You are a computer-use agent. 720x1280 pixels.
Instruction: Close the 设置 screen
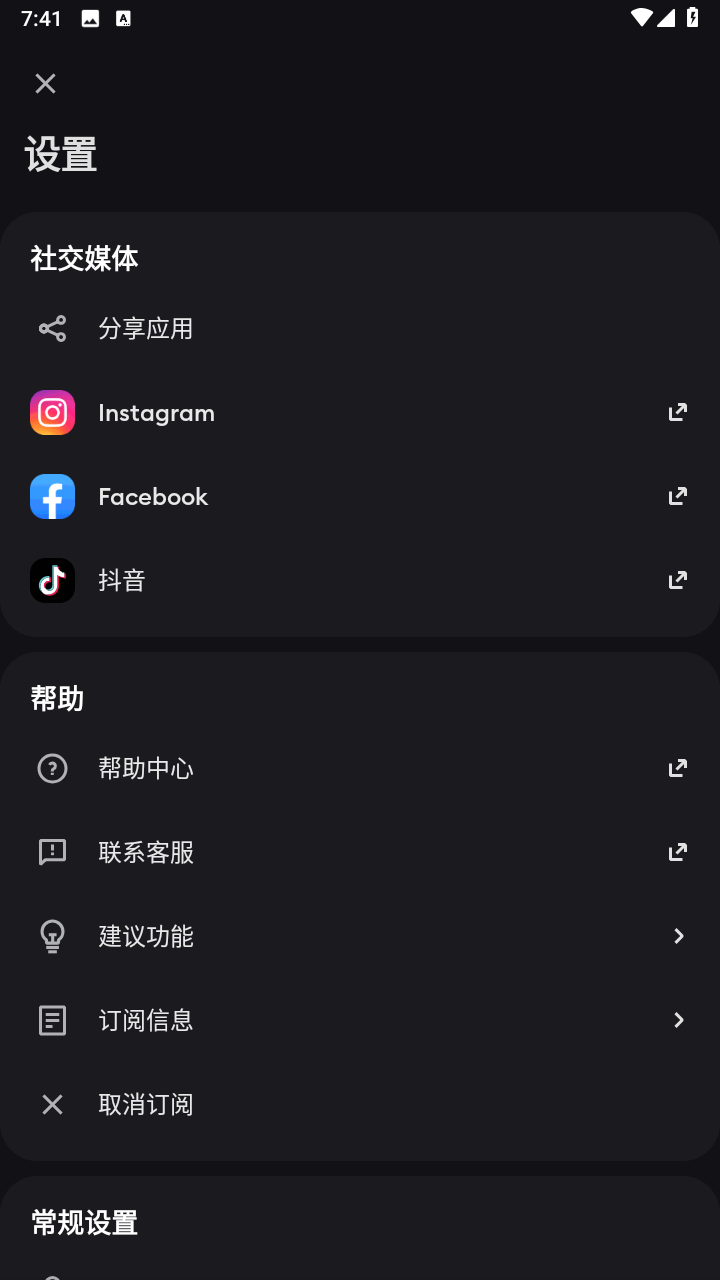[45, 84]
